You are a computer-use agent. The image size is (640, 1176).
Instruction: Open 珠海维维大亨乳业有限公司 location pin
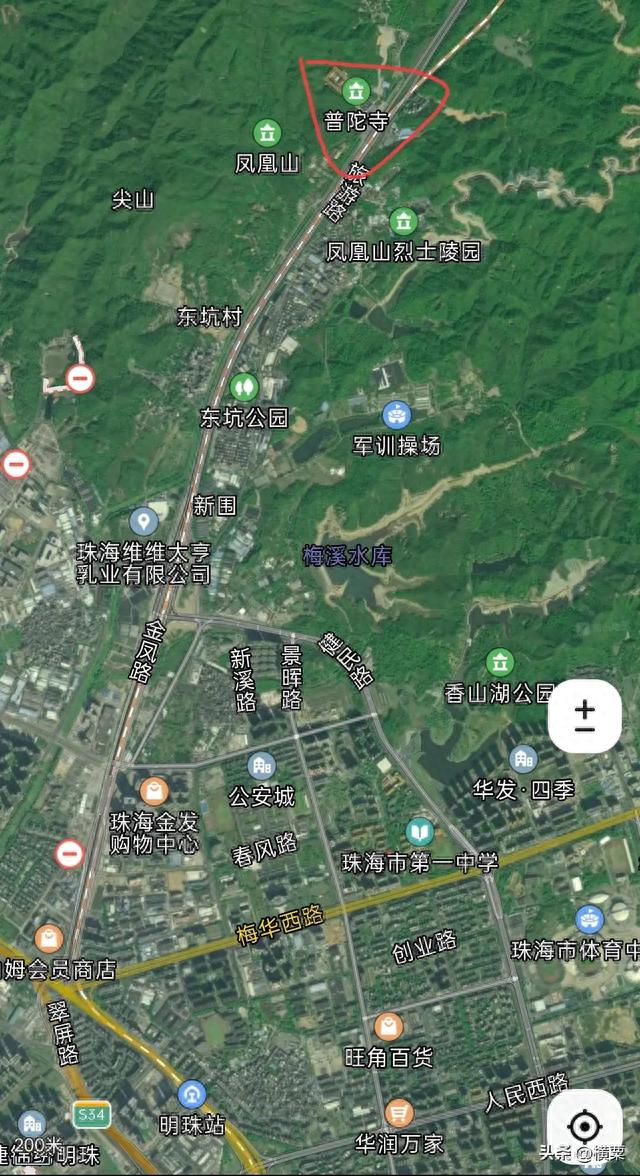144,520
